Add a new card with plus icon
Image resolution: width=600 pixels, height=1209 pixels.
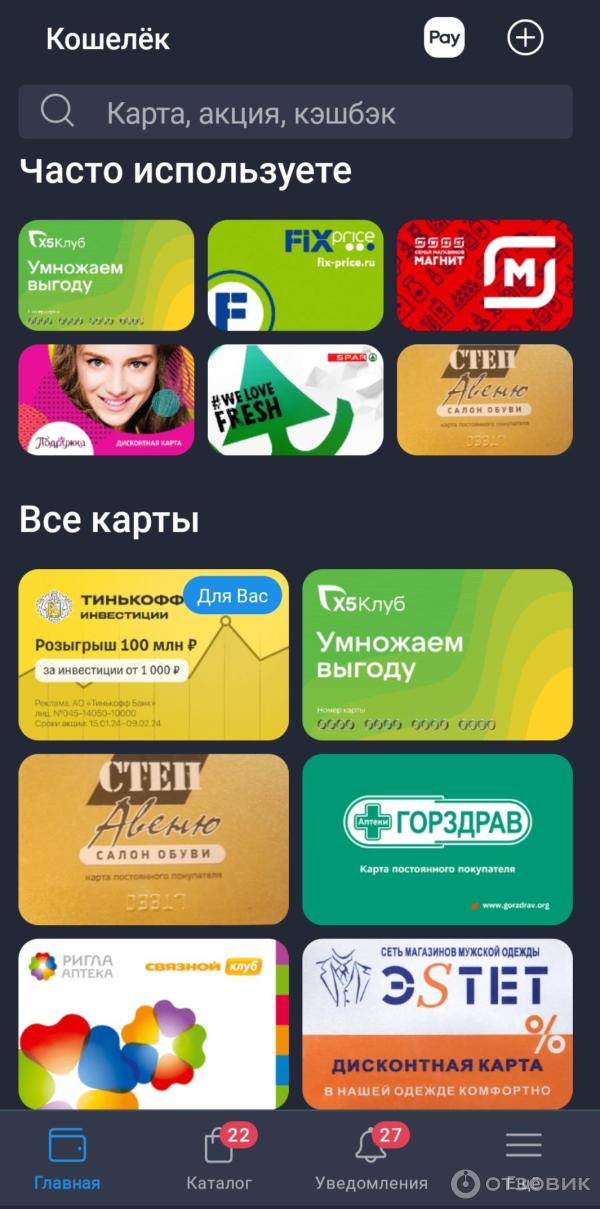pyautogui.click(x=525, y=38)
